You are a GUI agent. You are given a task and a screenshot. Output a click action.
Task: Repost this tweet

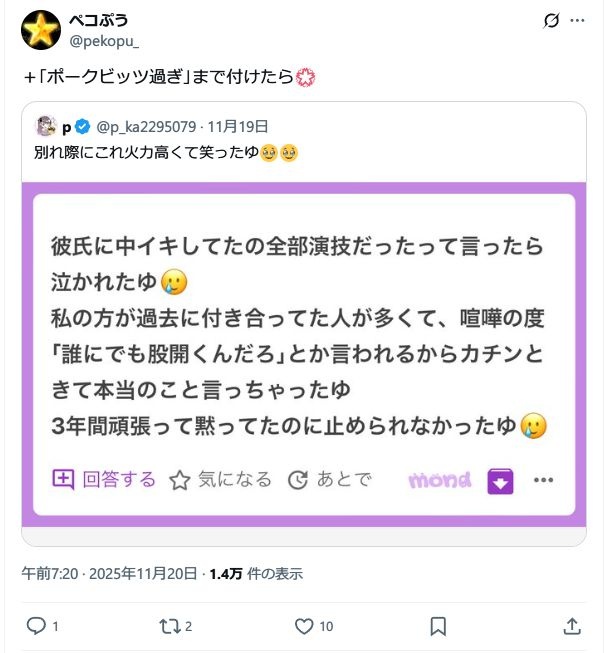(x=170, y=626)
